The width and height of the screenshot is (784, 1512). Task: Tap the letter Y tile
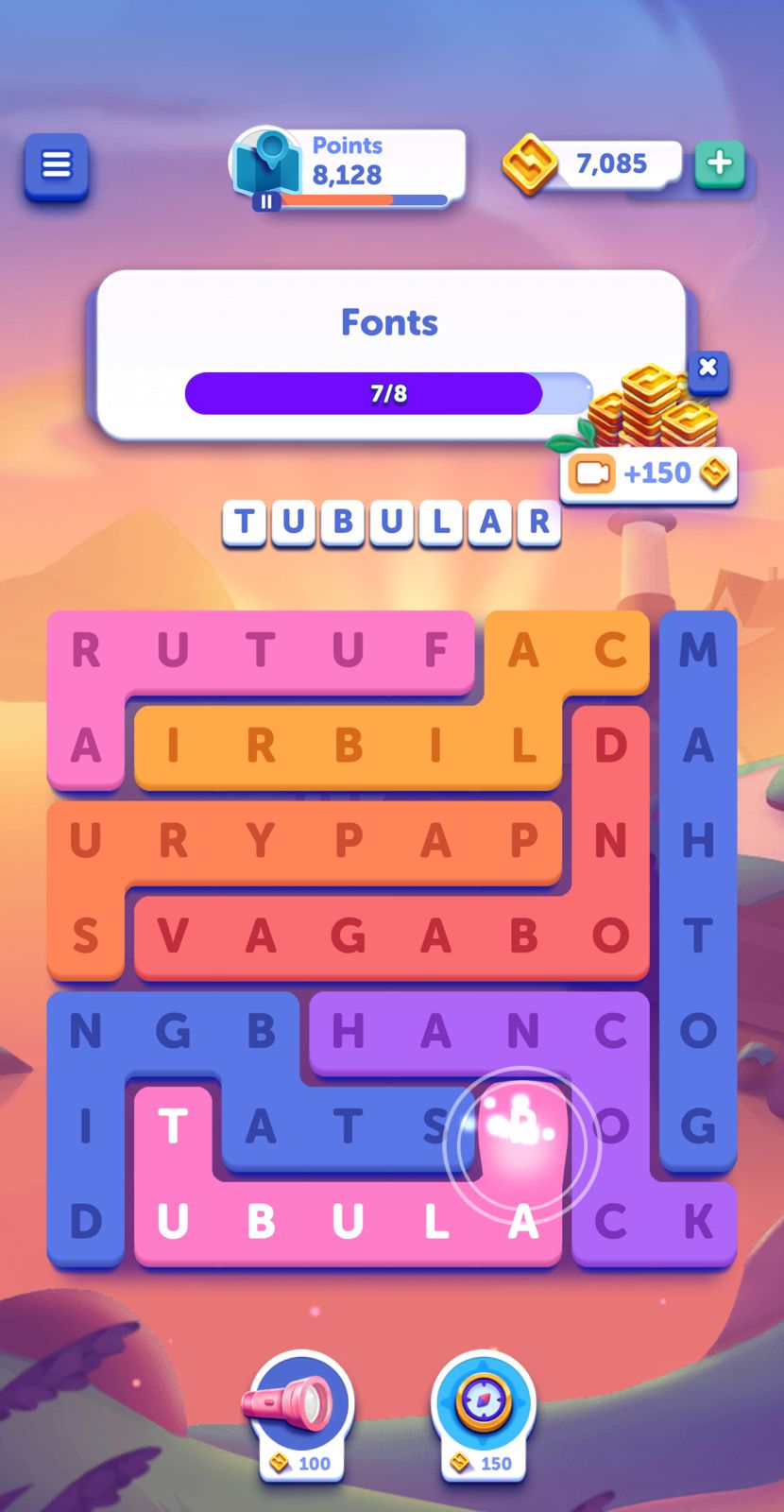[x=261, y=840]
